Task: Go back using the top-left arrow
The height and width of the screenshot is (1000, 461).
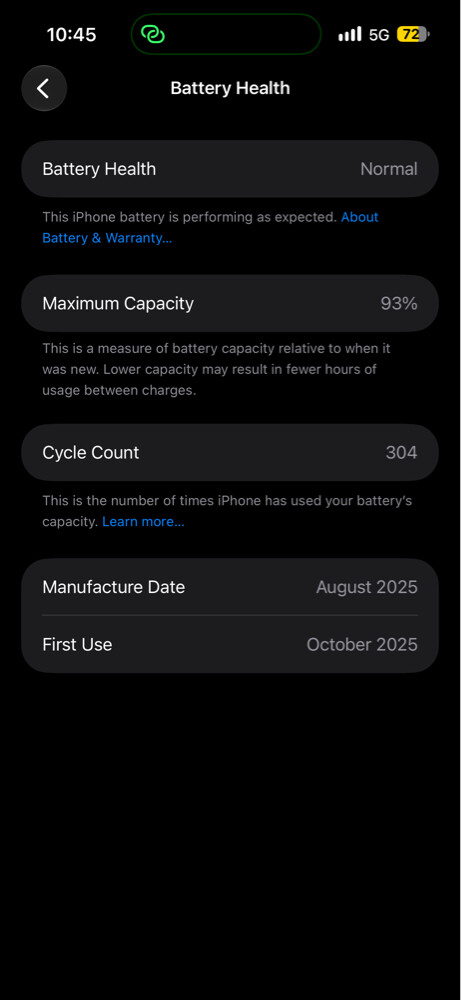Action: coord(44,88)
